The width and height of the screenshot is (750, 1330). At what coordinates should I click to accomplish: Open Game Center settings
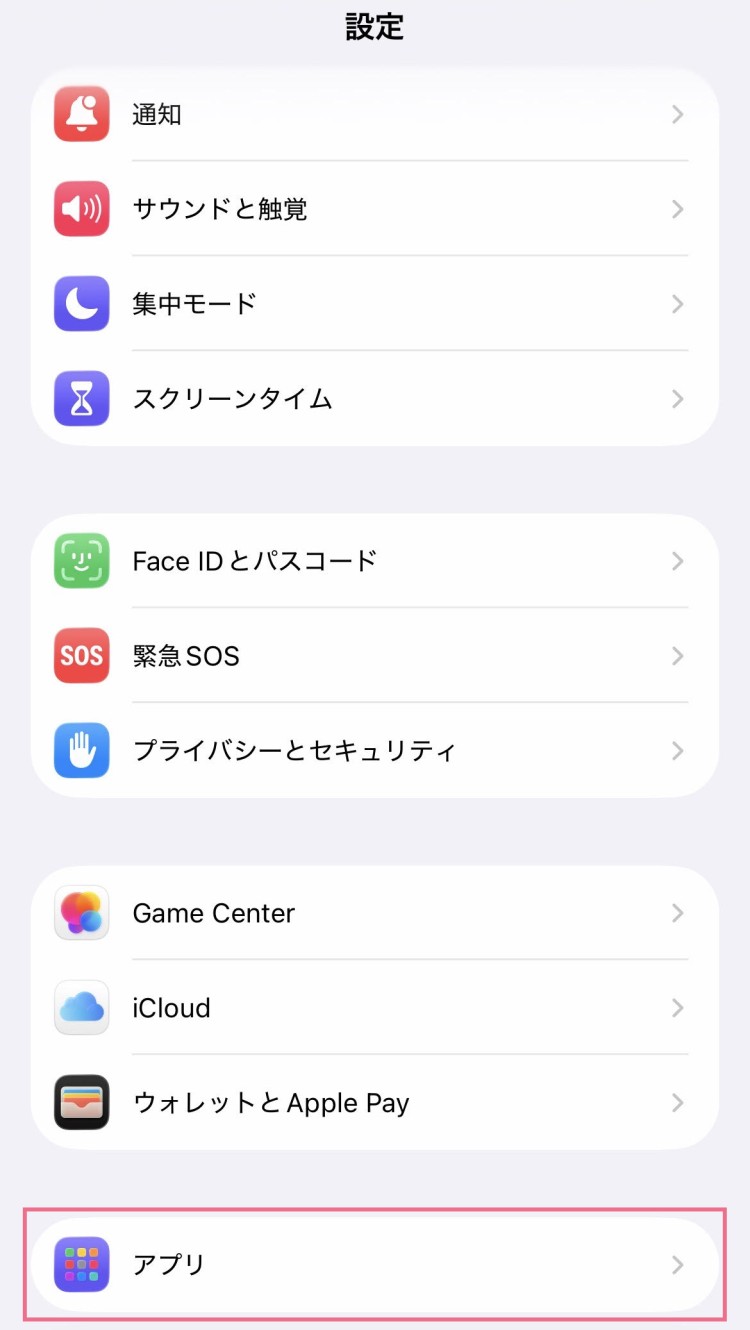pyautogui.click(x=374, y=913)
